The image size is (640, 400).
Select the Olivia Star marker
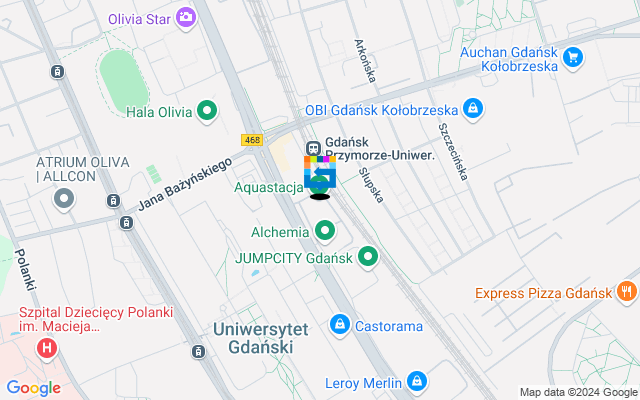(x=186, y=17)
